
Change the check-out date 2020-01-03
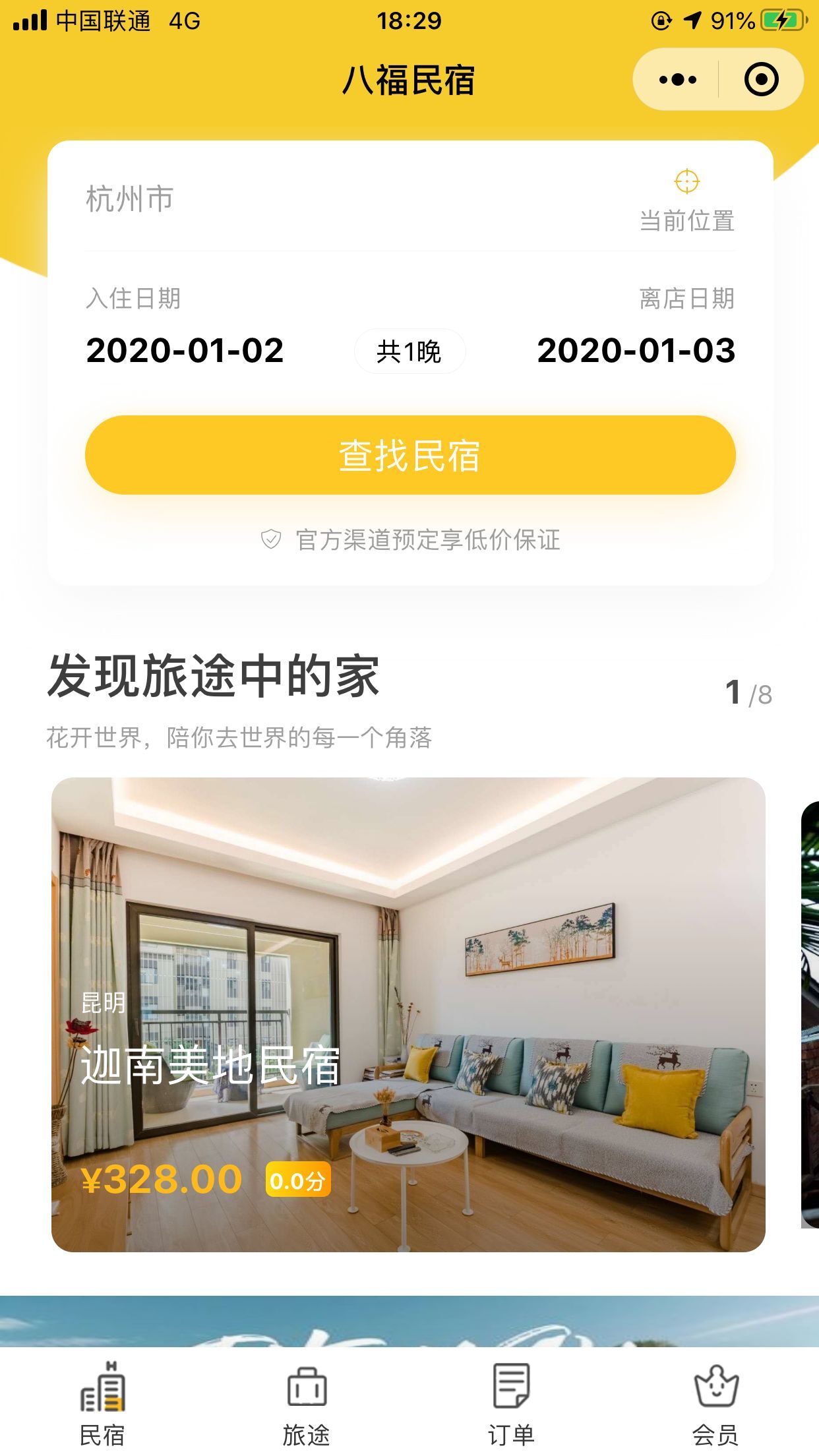(x=636, y=349)
